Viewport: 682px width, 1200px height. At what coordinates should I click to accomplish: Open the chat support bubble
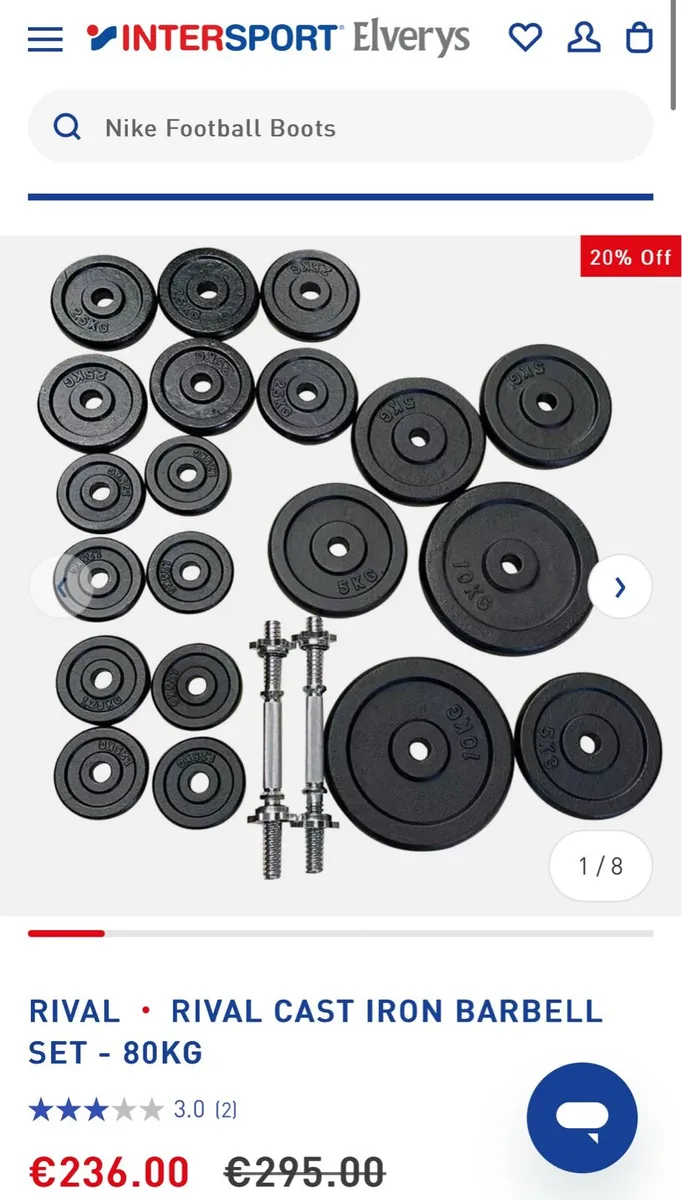(x=582, y=1117)
